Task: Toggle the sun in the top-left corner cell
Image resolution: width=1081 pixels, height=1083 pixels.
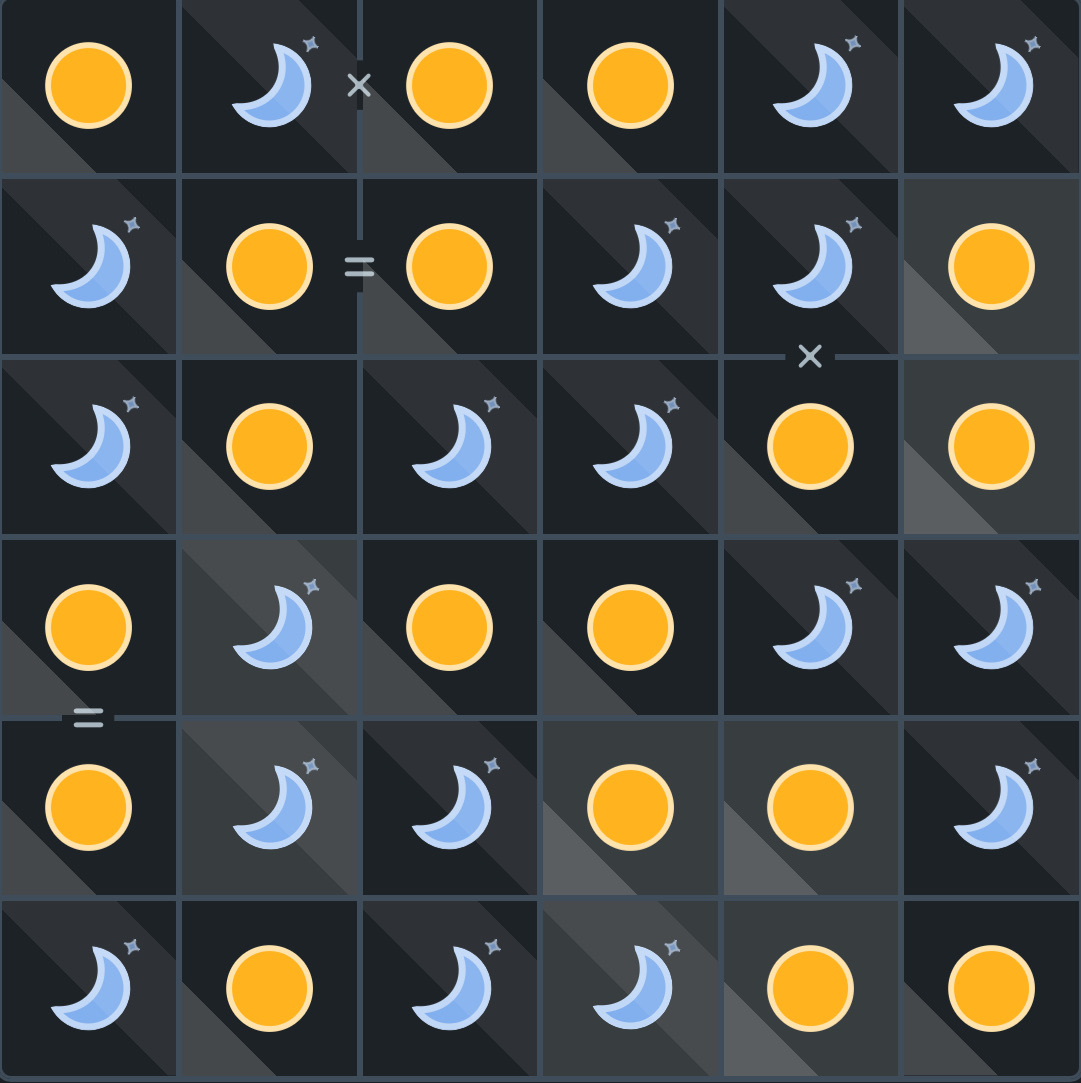Action: 89,86
